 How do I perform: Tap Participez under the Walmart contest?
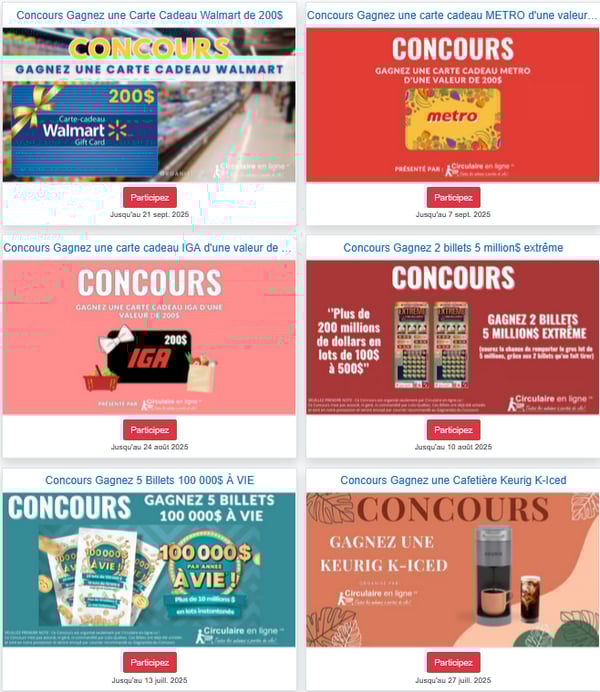point(149,197)
